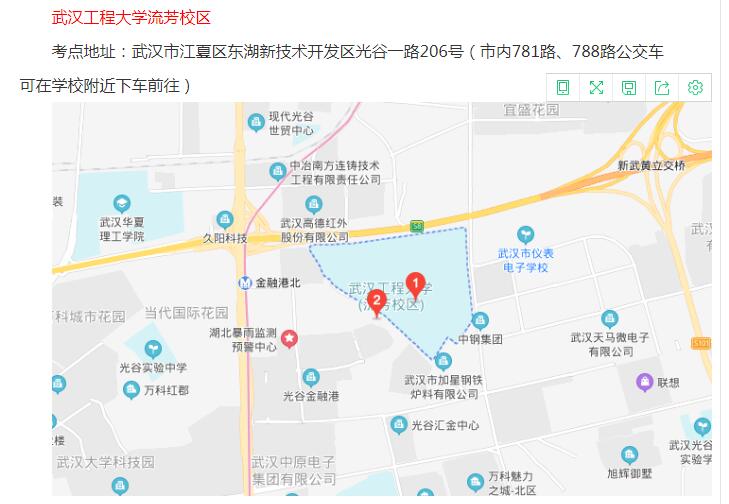Image resolution: width=729 pixels, height=504 pixels.
Task: Share the map via toolbar
Action: click(662, 87)
